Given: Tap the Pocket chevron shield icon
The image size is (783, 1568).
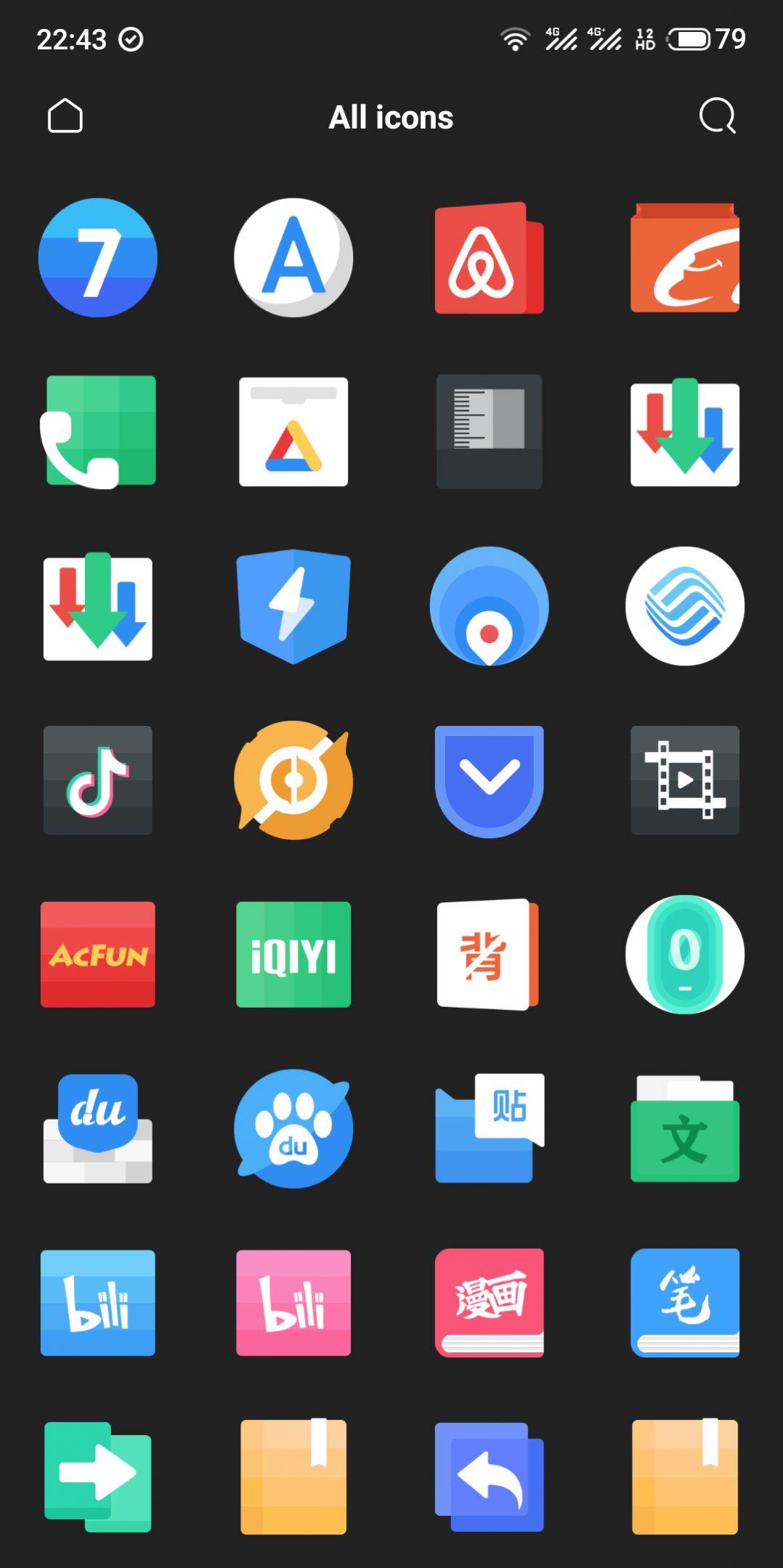Looking at the screenshot, I should [x=489, y=780].
